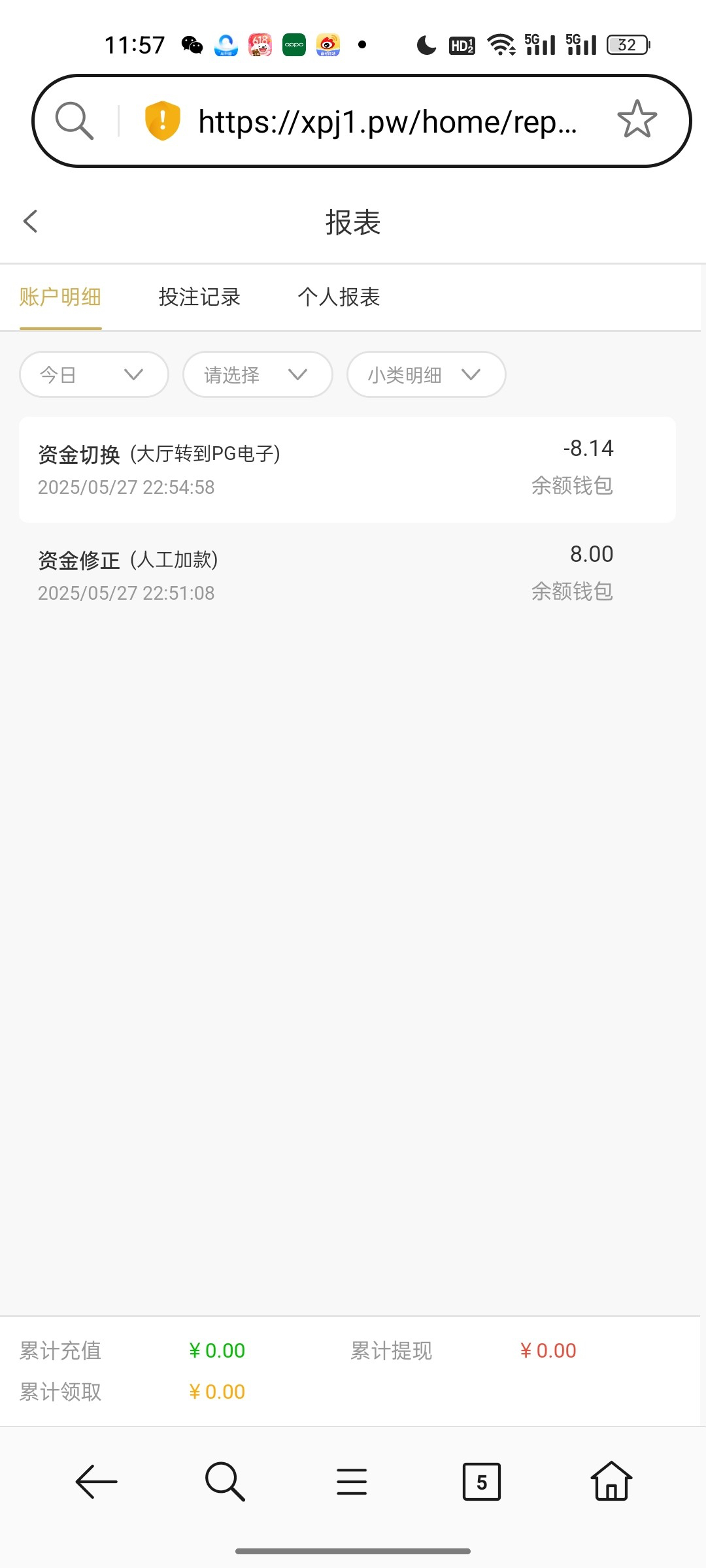
Task: View the 5 open browser tabs
Action: 481,1482
